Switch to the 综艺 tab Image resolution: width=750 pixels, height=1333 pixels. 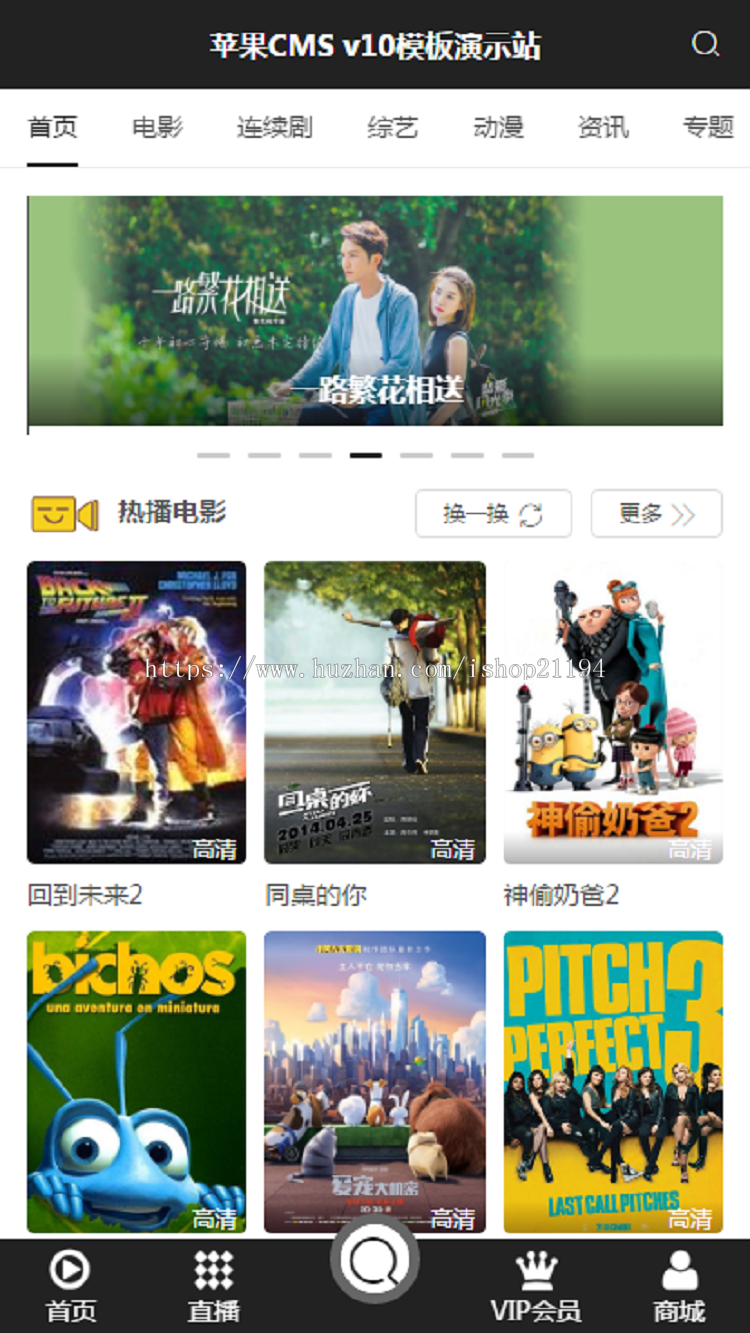(x=392, y=128)
